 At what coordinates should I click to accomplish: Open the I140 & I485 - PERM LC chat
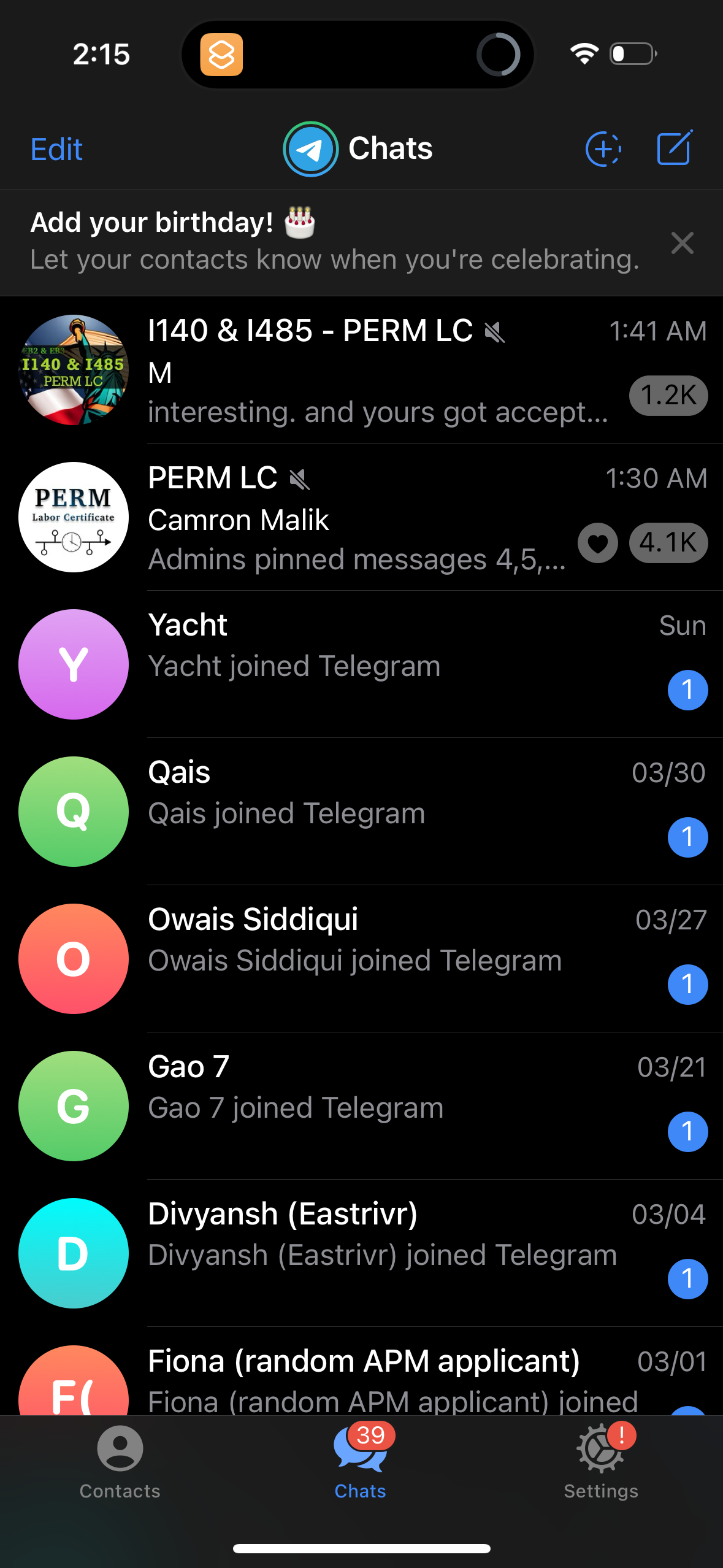362,370
